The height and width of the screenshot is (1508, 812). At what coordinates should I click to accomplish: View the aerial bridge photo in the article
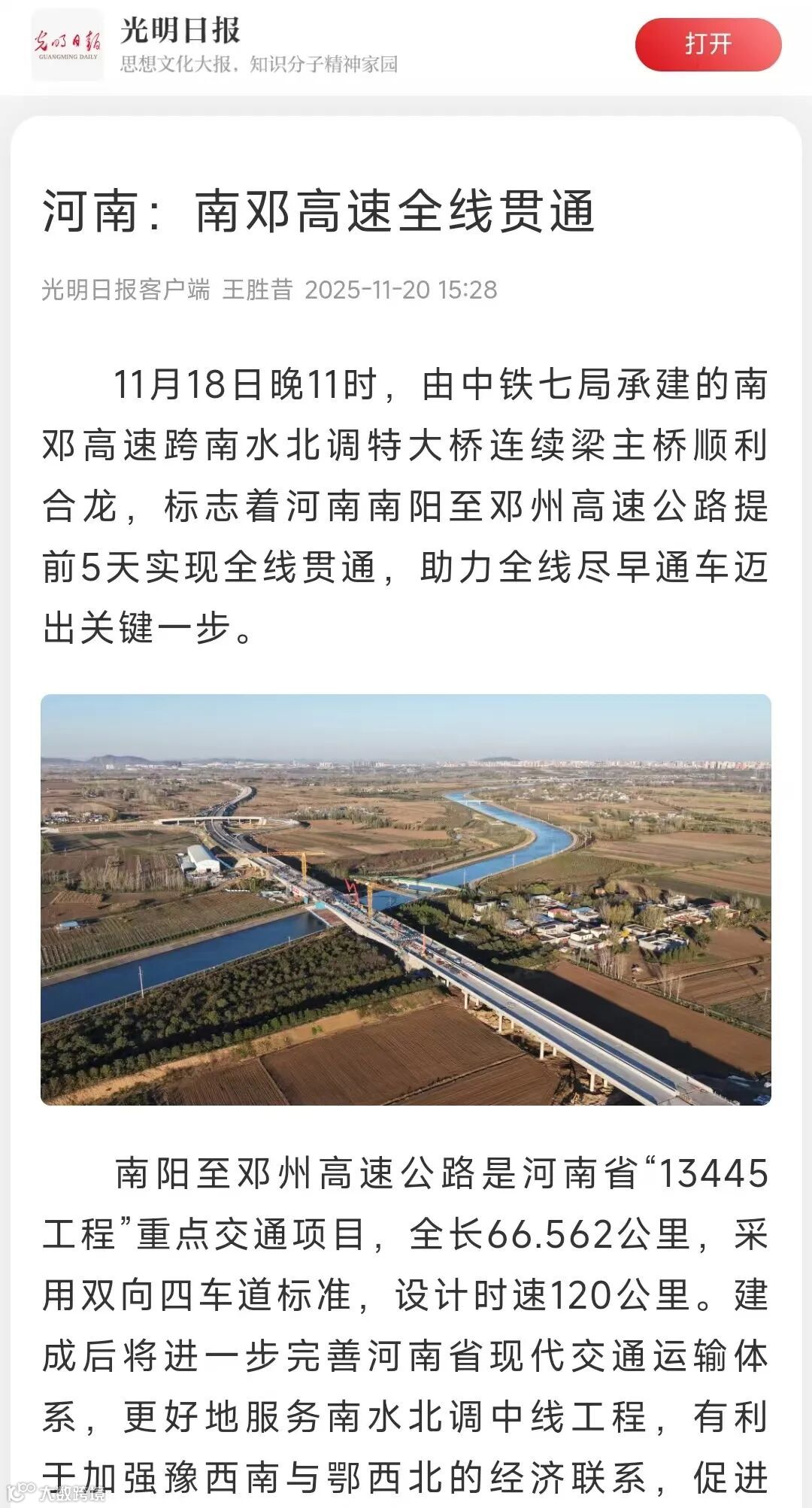tap(406, 900)
